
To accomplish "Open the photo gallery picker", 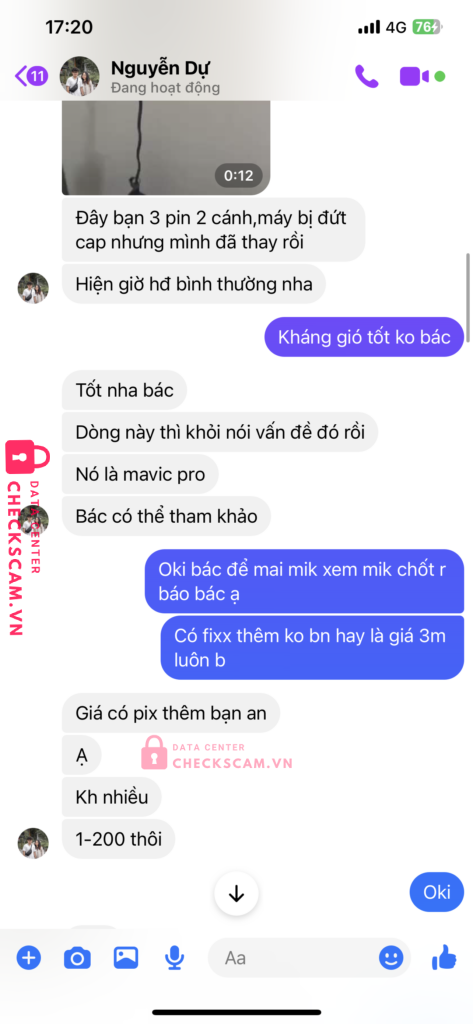I will (x=125, y=957).
